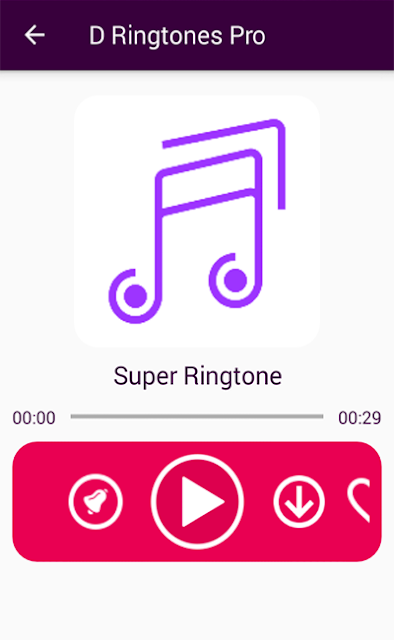Play the Super Ringtone track
This screenshot has width=394, height=640.
point(197,502)
